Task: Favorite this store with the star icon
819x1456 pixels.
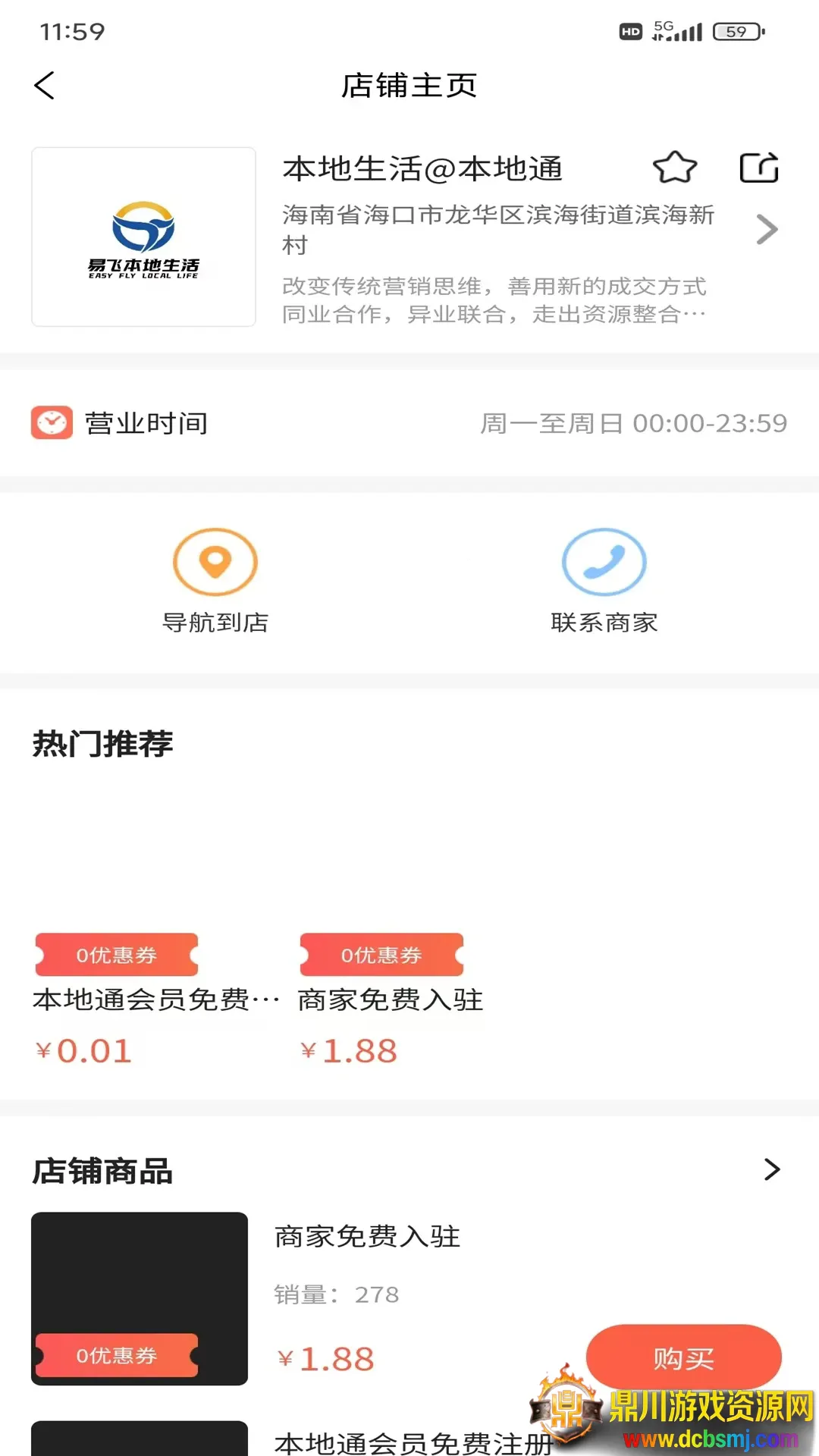Action: pos(674,168)
